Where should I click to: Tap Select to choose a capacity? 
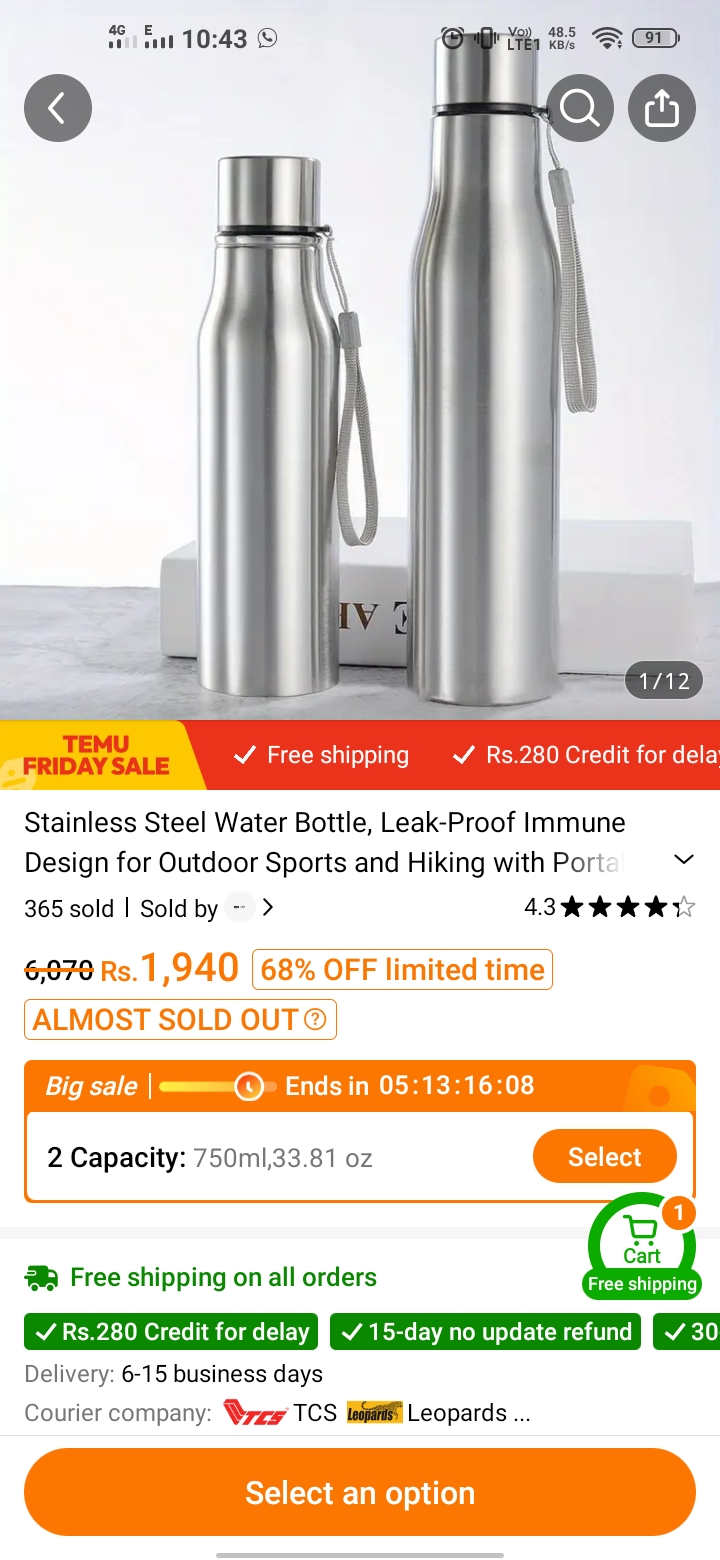click(605, 1157)
